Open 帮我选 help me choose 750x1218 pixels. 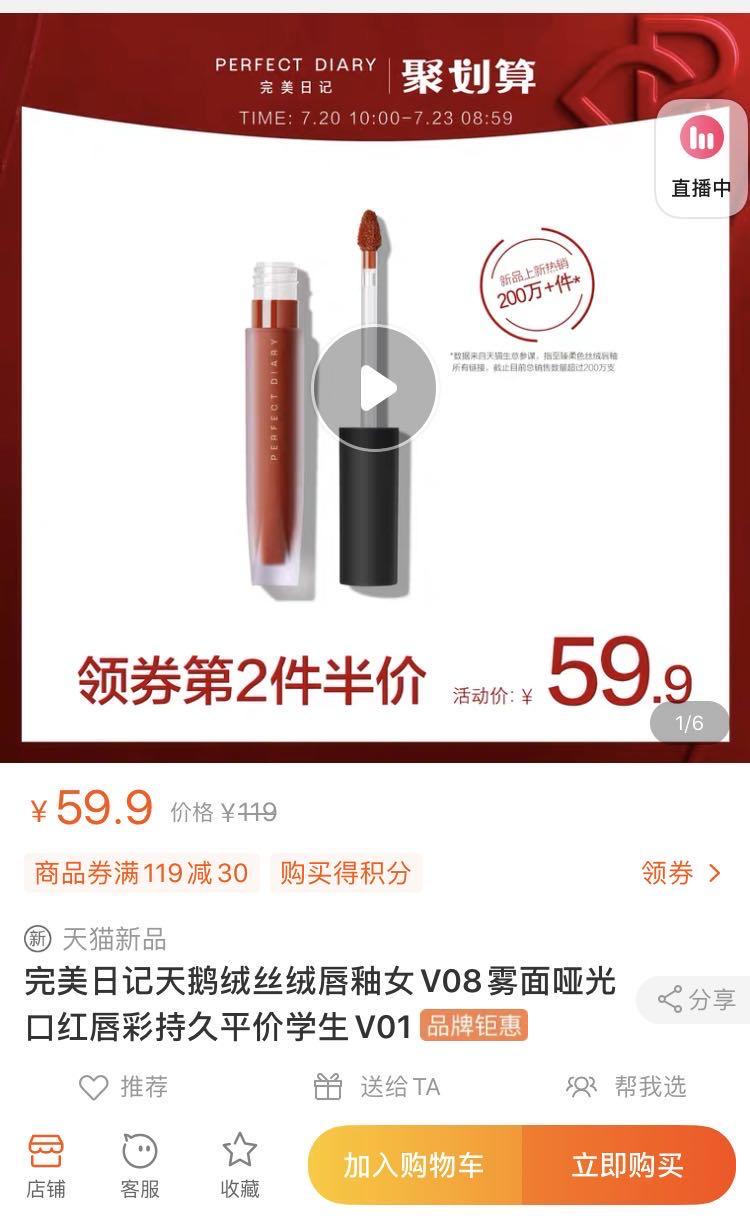[627, 1087]
